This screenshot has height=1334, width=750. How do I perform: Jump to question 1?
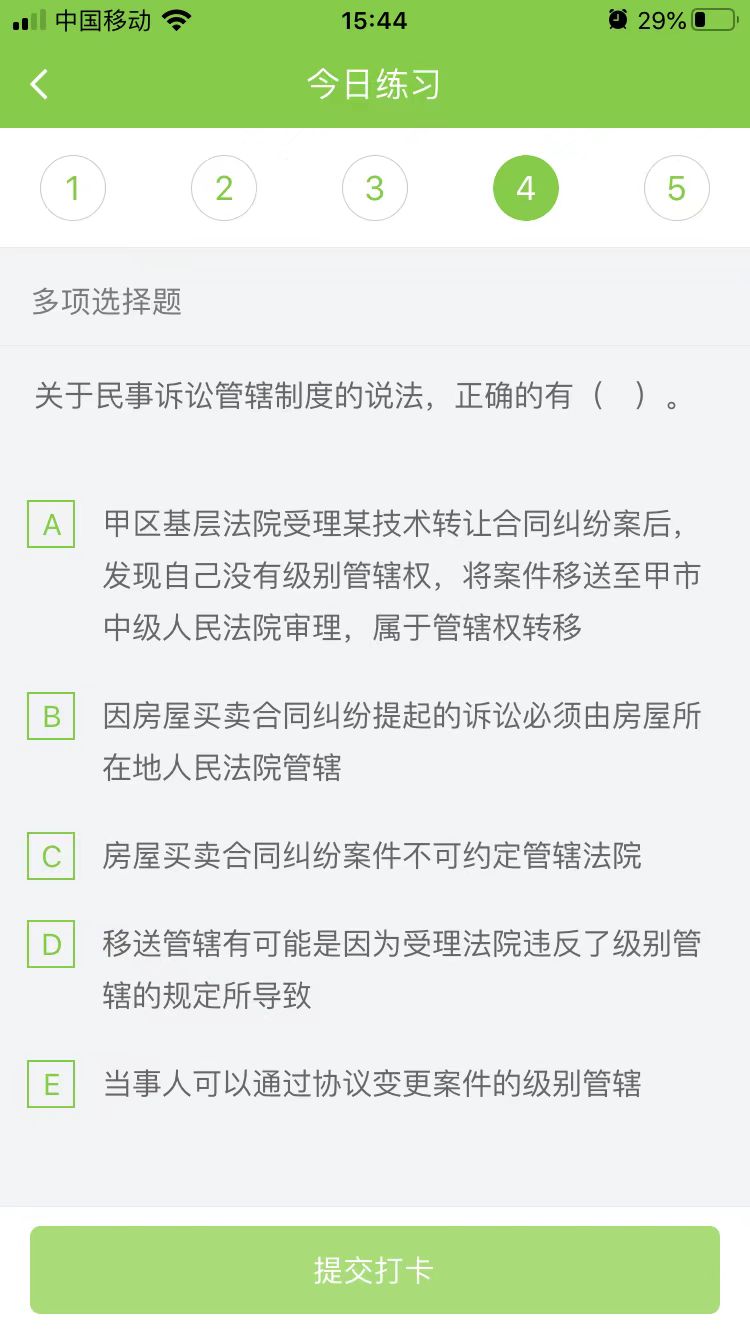click(x=73, y=188)
